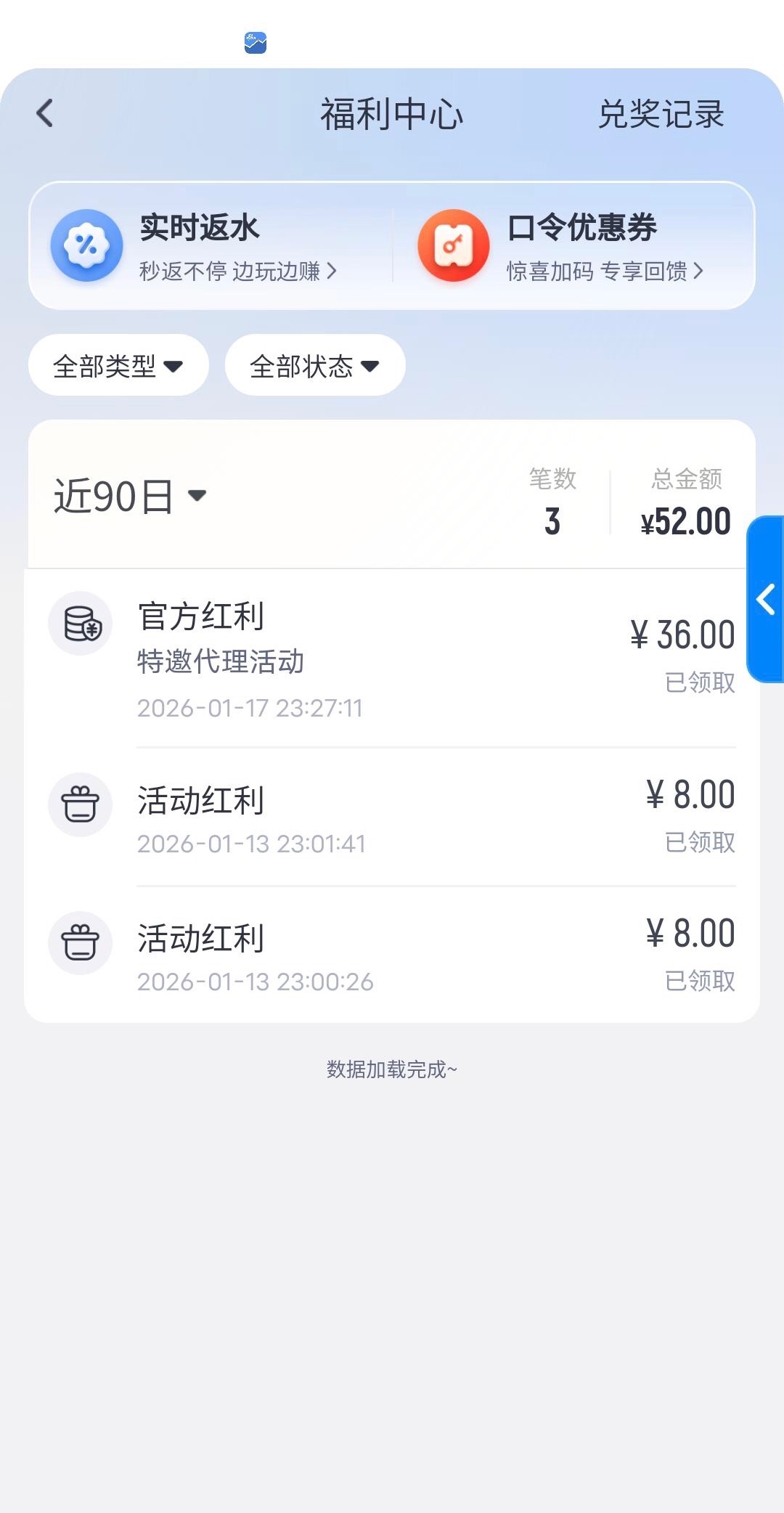Expand the 全部类型 filter
Viewport: 784px width, 1513px height.
pos(118,365)
